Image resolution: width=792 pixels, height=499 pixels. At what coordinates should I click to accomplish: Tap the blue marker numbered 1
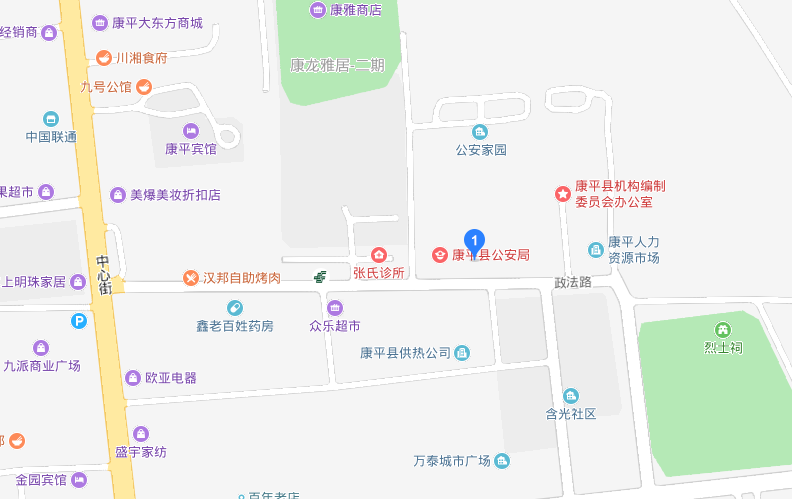click(476, 240)
